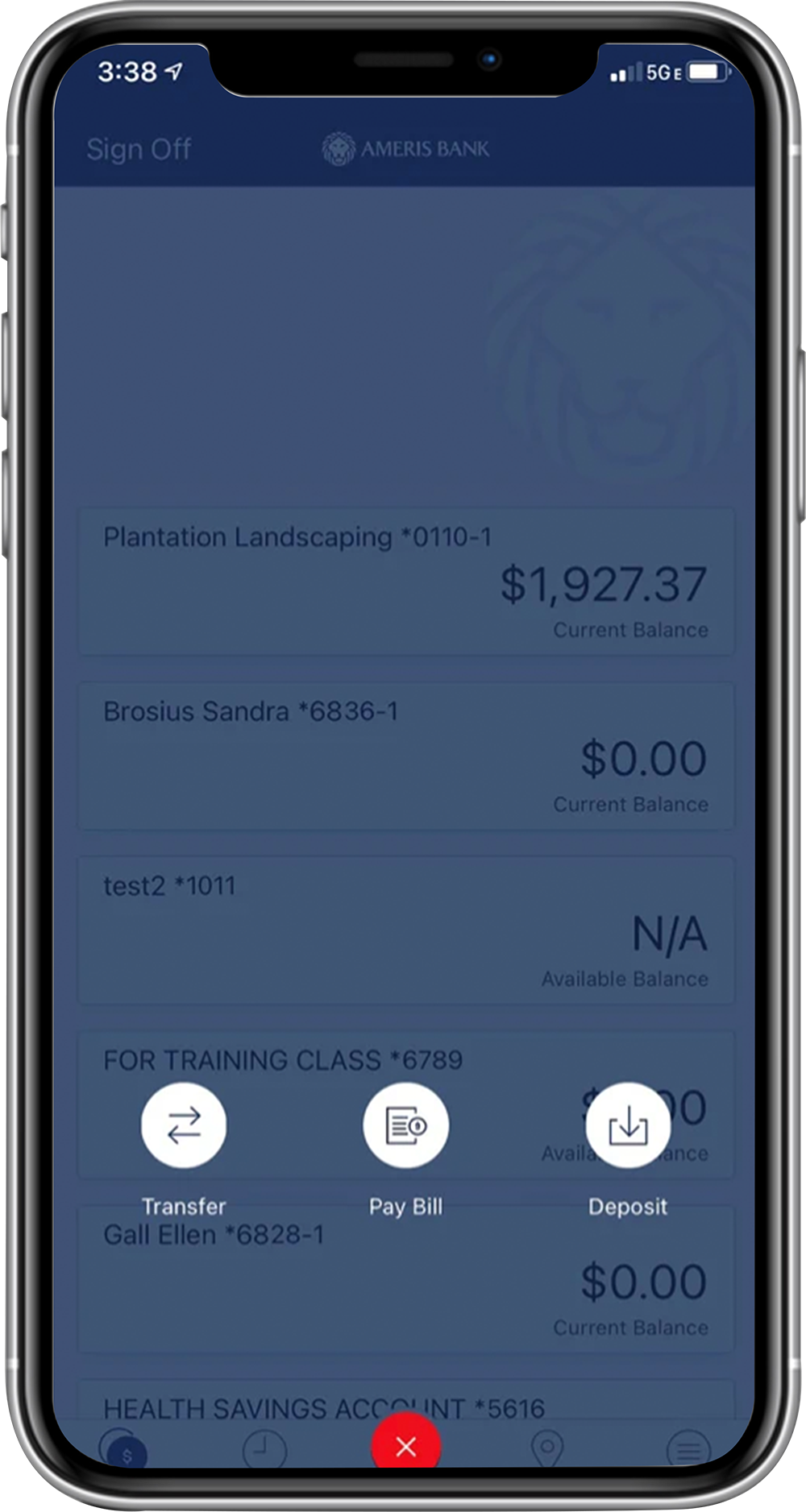Image resolution: width=806 pixels, height=1512 pixels.
Task: Select the Transfer quick action
Action: tap(184, 1125)
